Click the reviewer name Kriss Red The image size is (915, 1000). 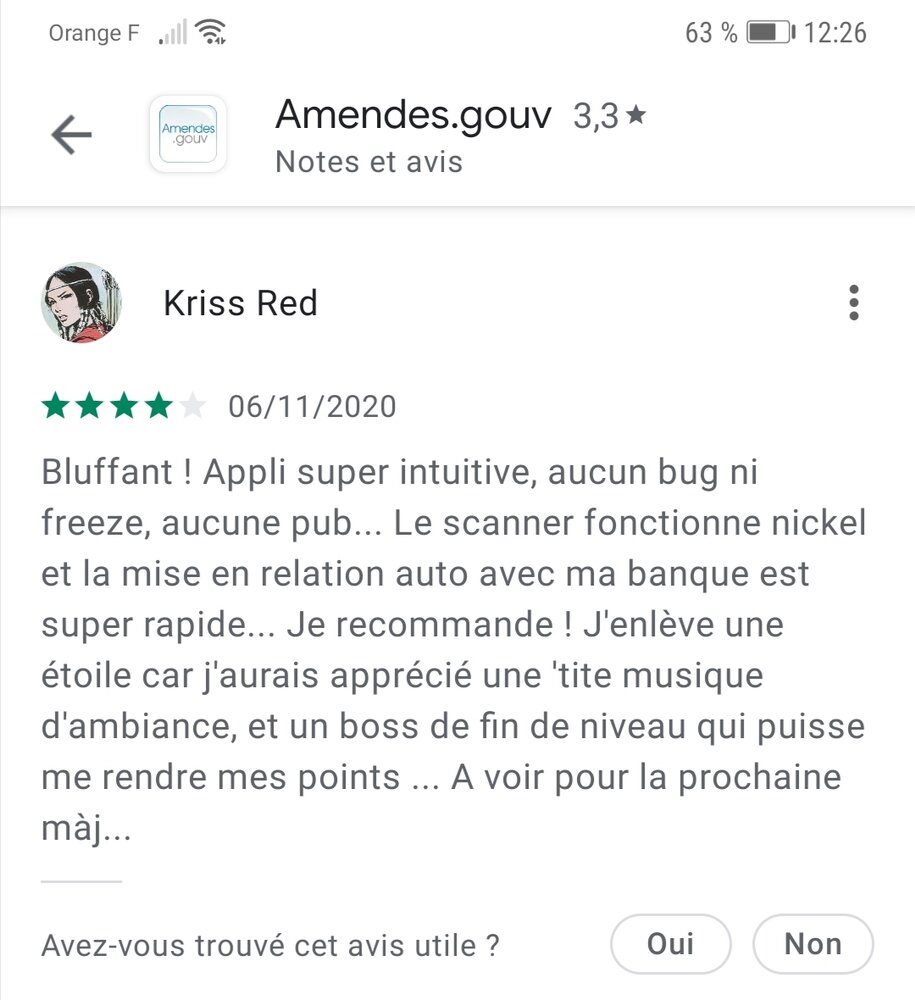click(x=240, y=303)
